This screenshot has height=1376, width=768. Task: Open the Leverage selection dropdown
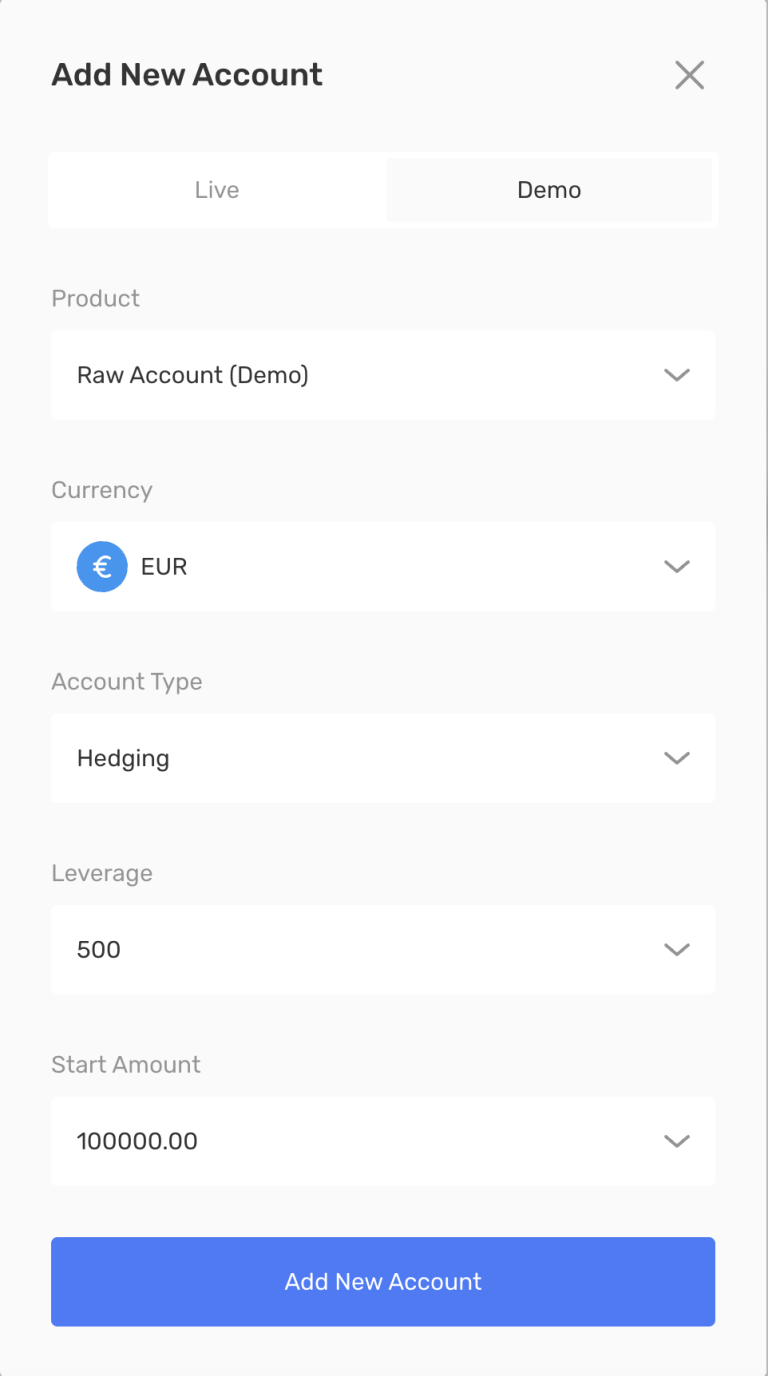383,950
